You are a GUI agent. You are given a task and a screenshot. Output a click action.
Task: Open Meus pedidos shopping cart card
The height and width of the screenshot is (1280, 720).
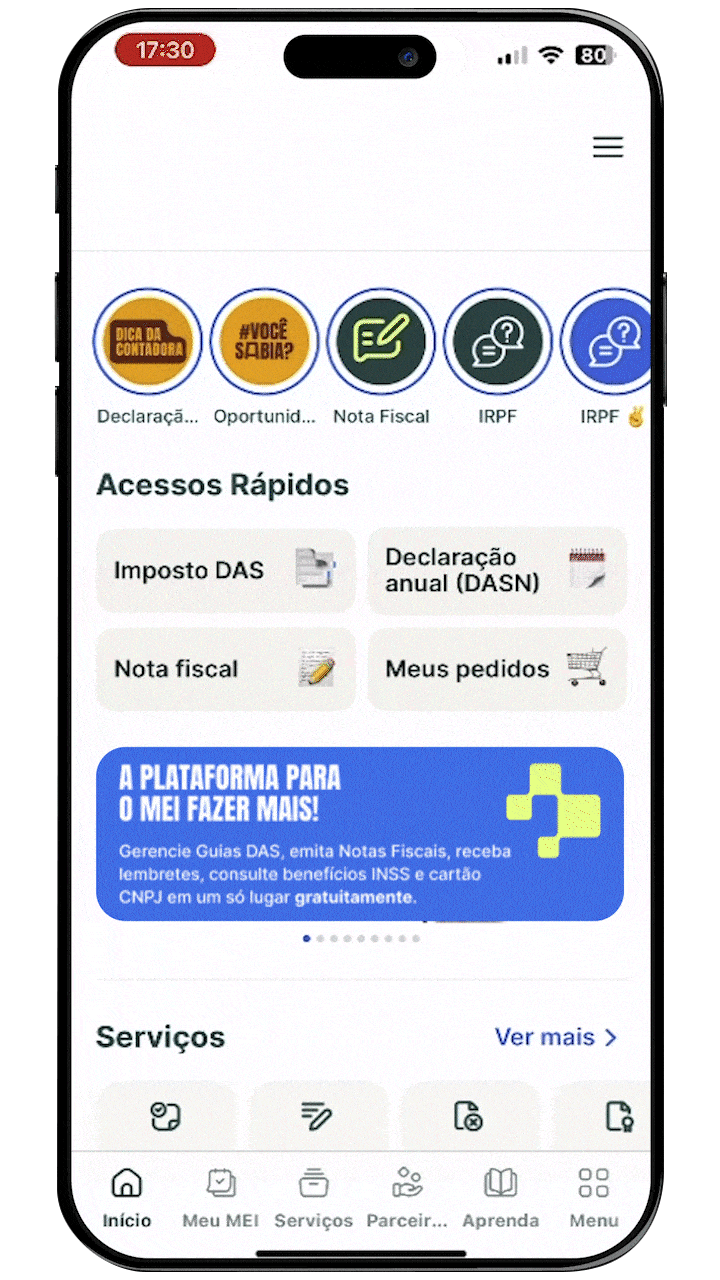click(497, 668)
